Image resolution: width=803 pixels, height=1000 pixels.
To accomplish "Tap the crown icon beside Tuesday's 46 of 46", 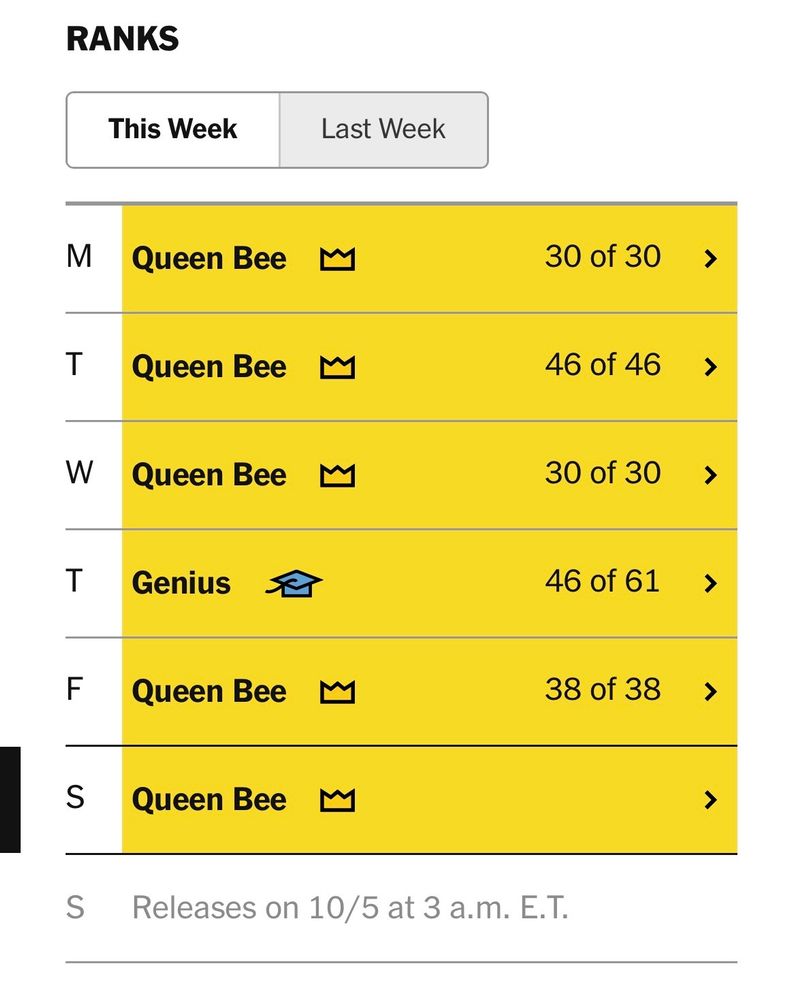I will (339, 366).
